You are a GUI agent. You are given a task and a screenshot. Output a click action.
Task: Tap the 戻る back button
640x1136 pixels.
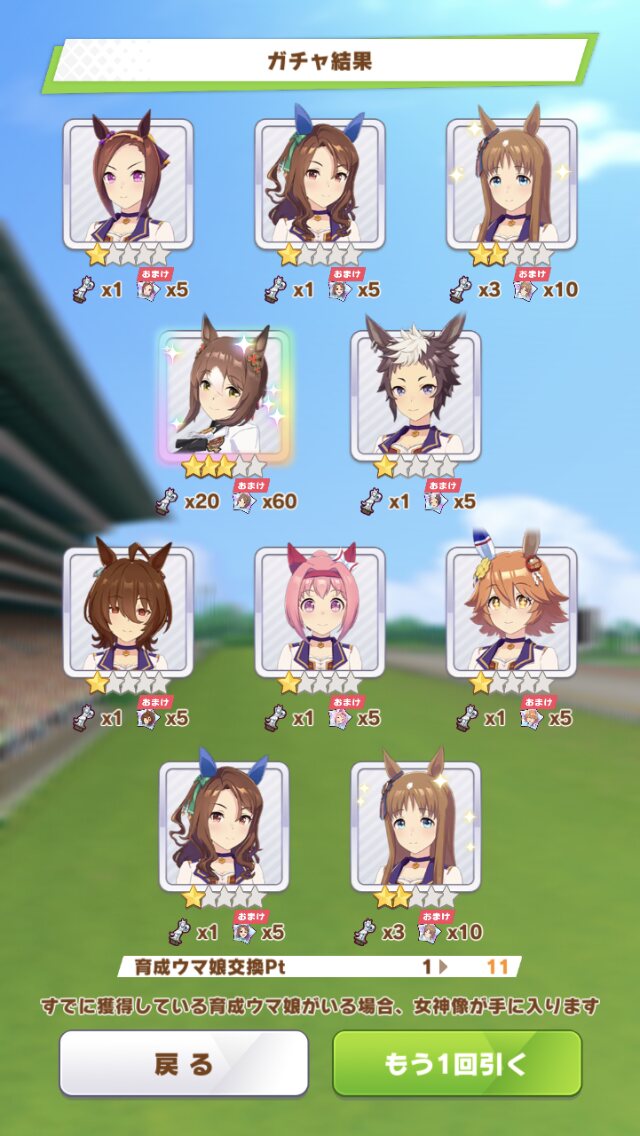[182, 1064]
